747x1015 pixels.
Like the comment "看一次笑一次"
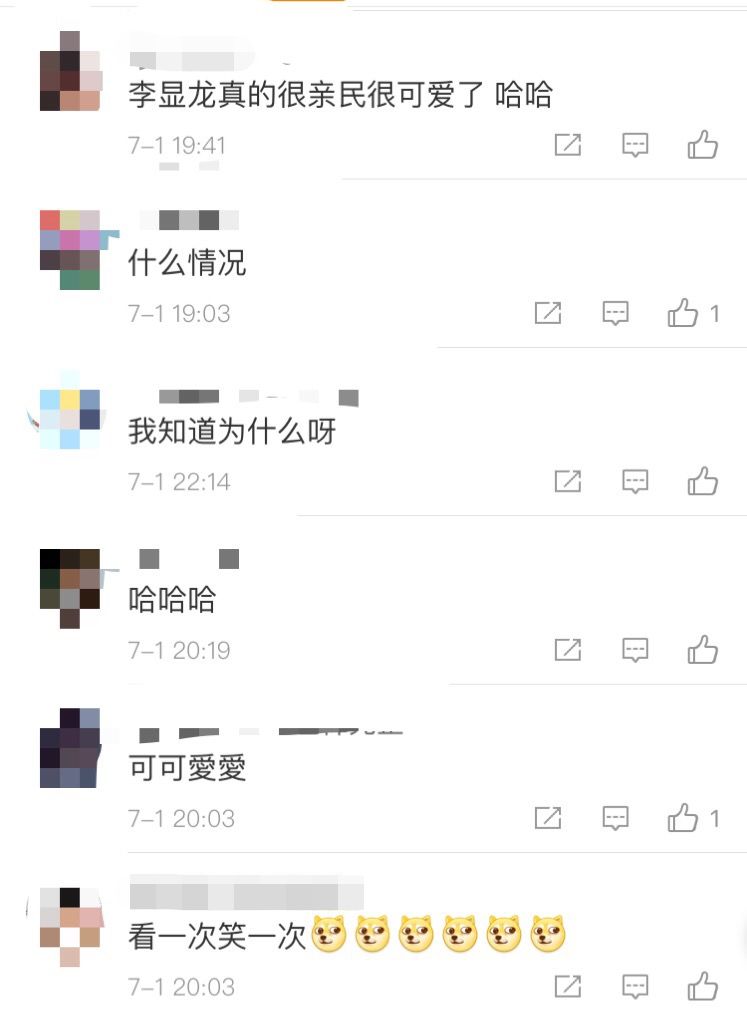click(x=703, y=987)
